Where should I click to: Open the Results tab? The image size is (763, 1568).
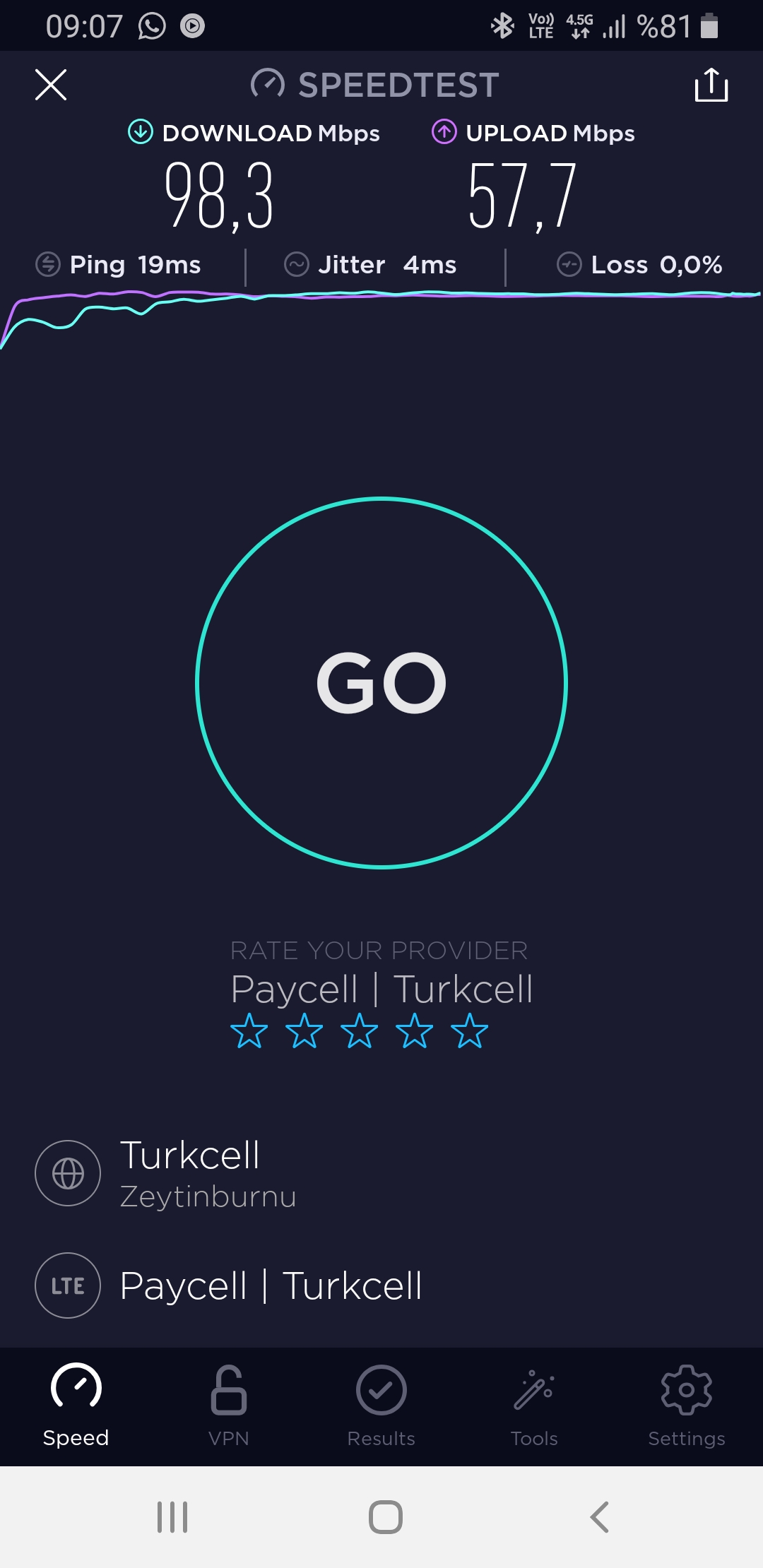tap(381, 1406)
